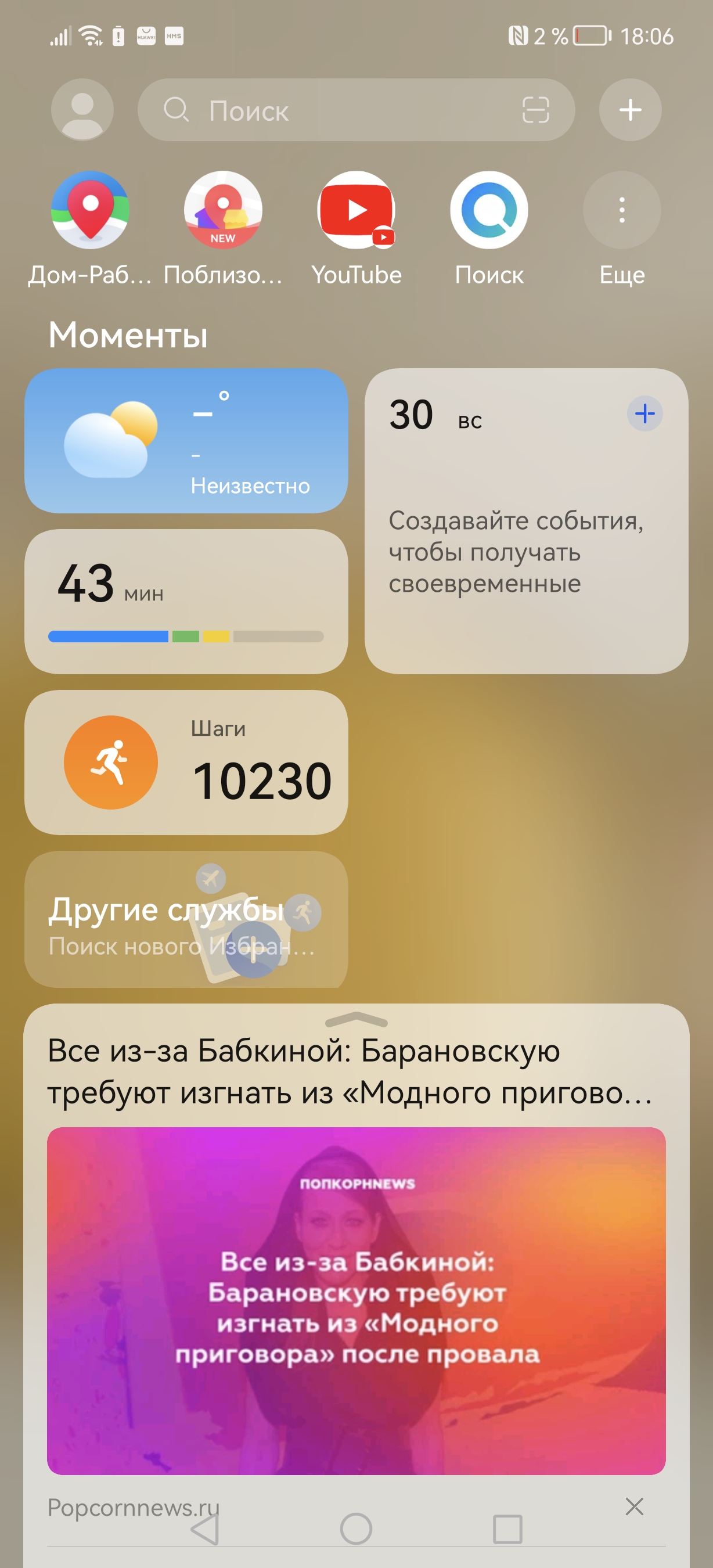
Task: Return to the home screen
Action: [356, 1529]
